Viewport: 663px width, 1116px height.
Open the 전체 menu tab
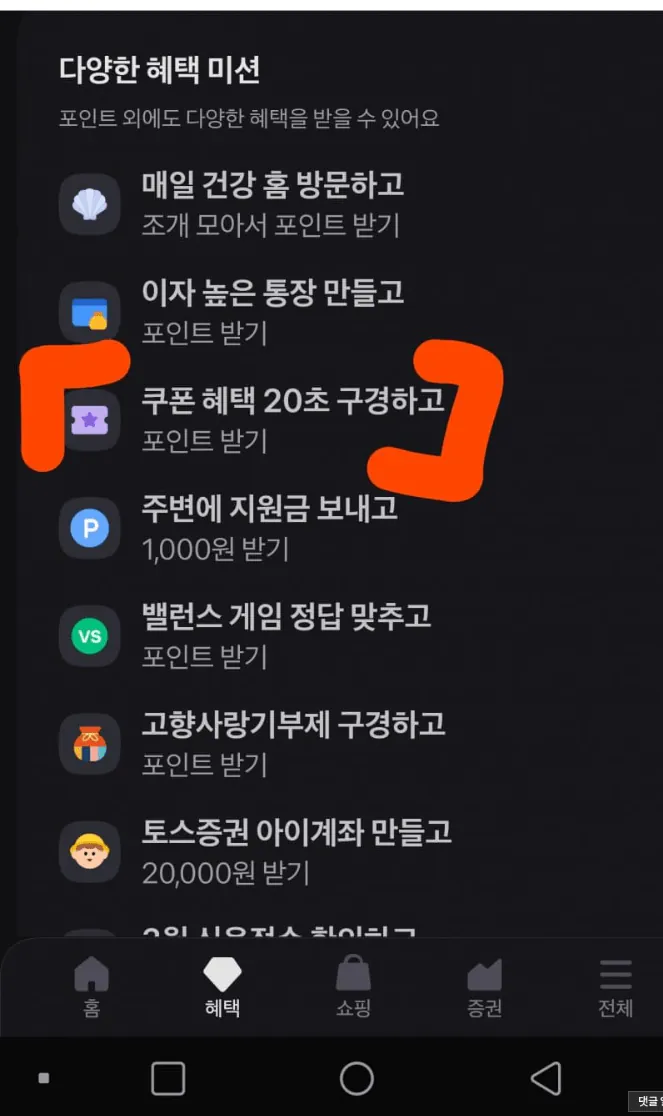[x=615, y=987]
